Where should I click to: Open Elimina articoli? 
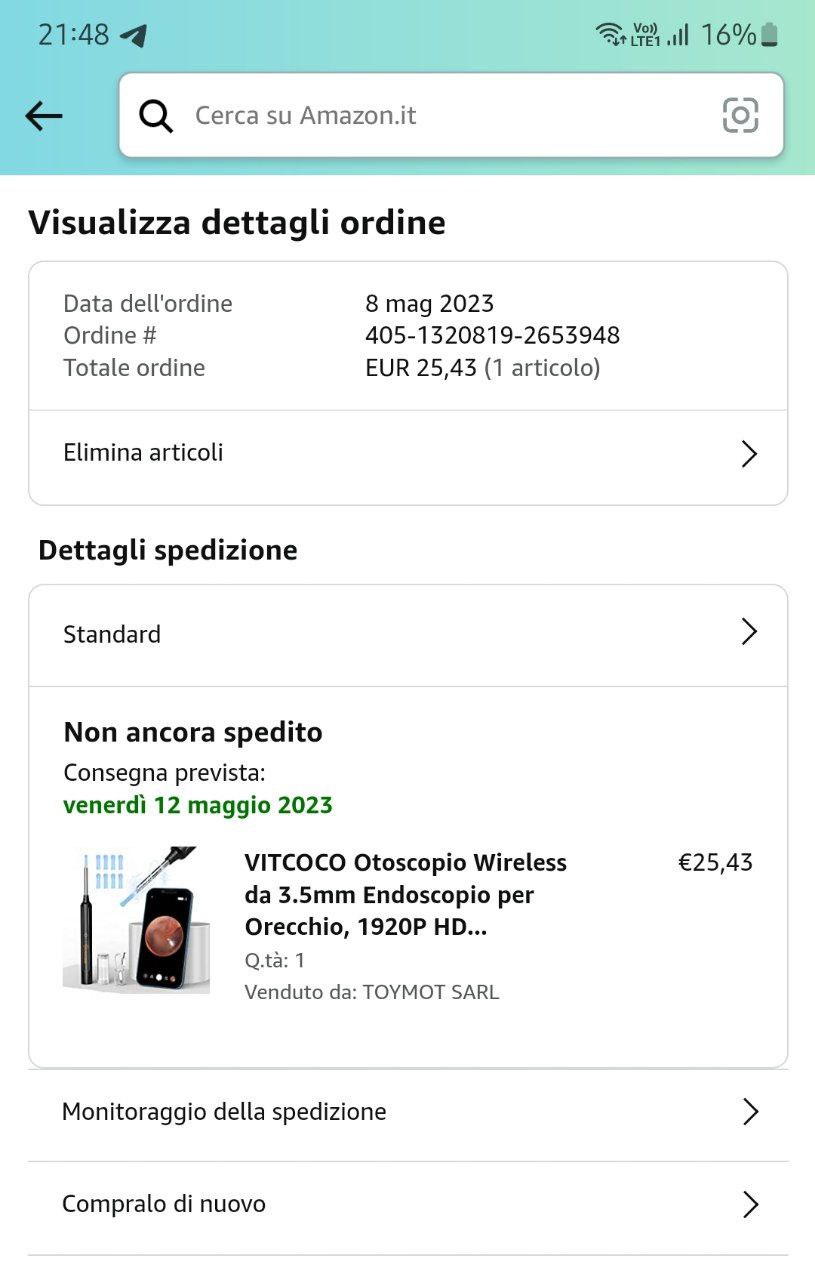(408, 453)
